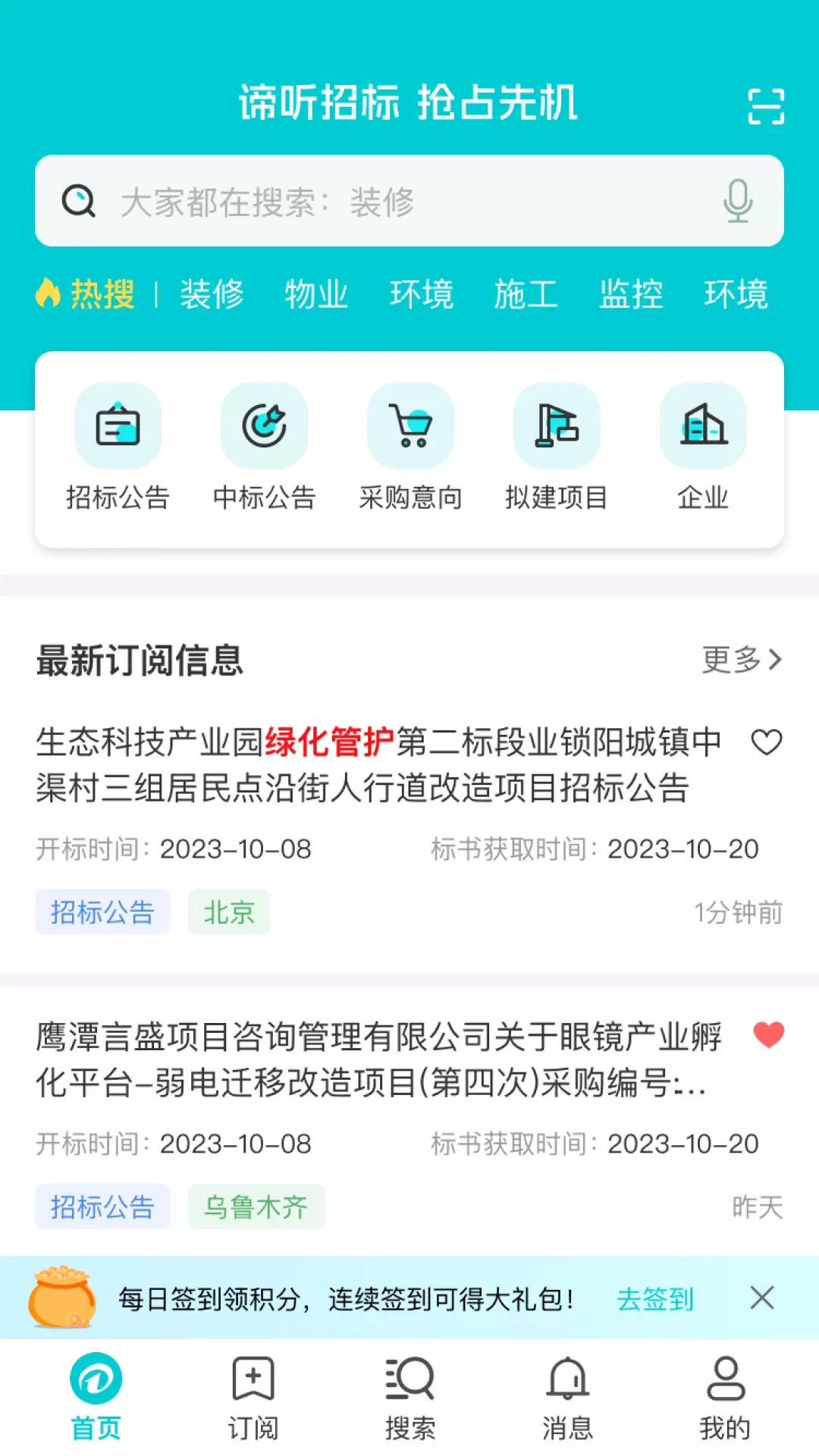Open 采购意向 category

[410, 447]
